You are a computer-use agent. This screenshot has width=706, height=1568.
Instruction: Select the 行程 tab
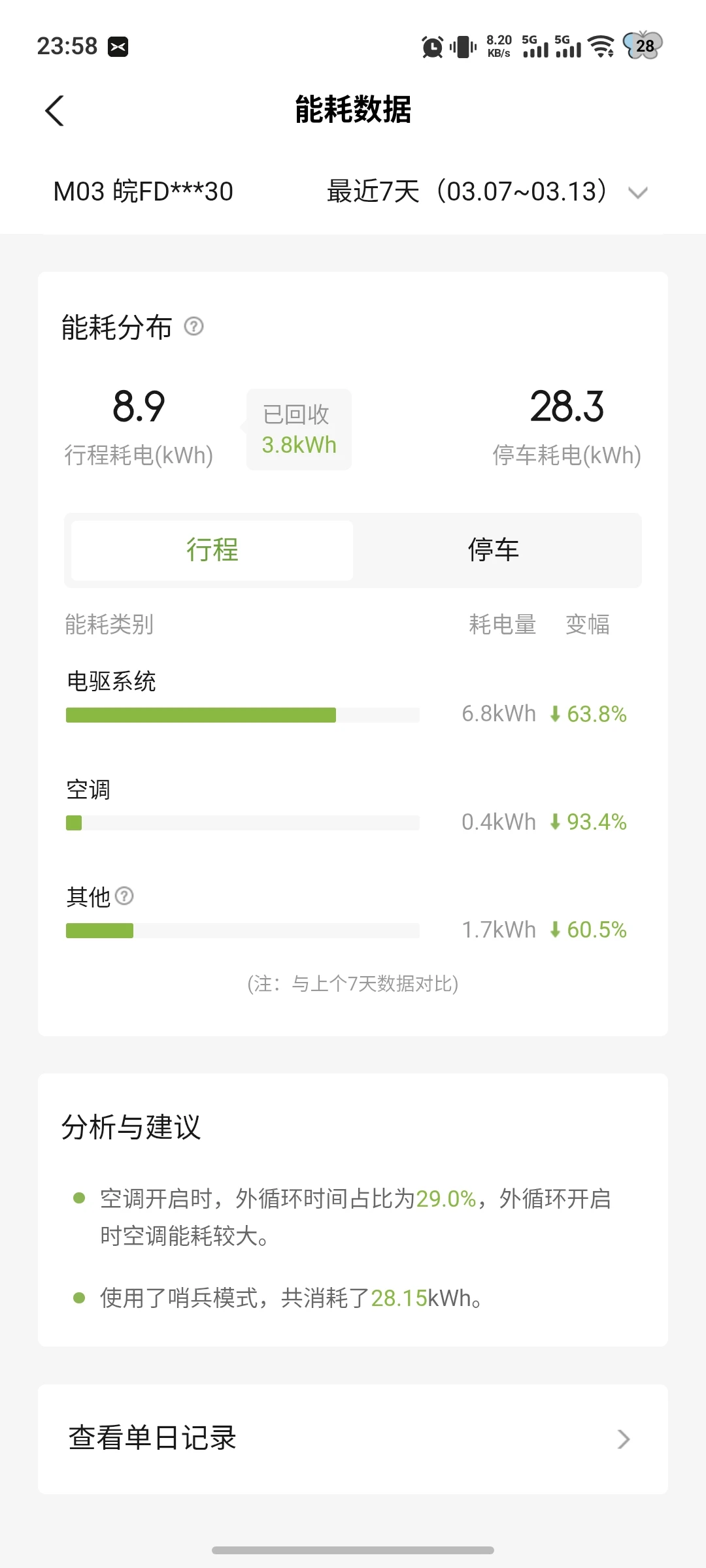point(212,550)
